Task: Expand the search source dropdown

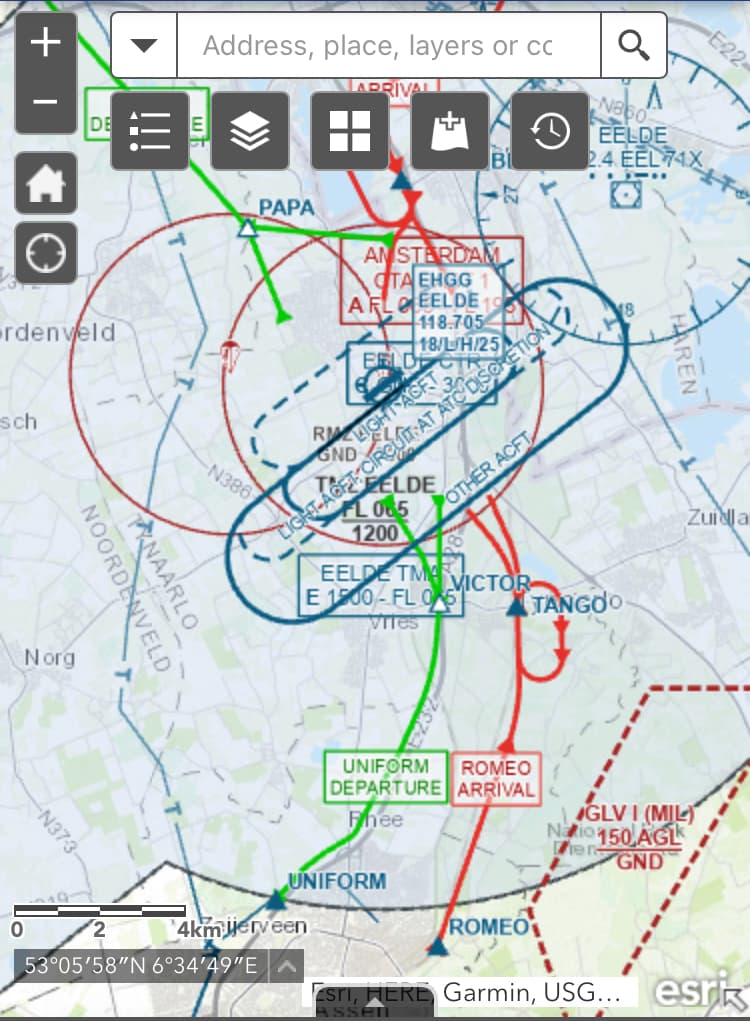Action: click(x=145, y=45)
